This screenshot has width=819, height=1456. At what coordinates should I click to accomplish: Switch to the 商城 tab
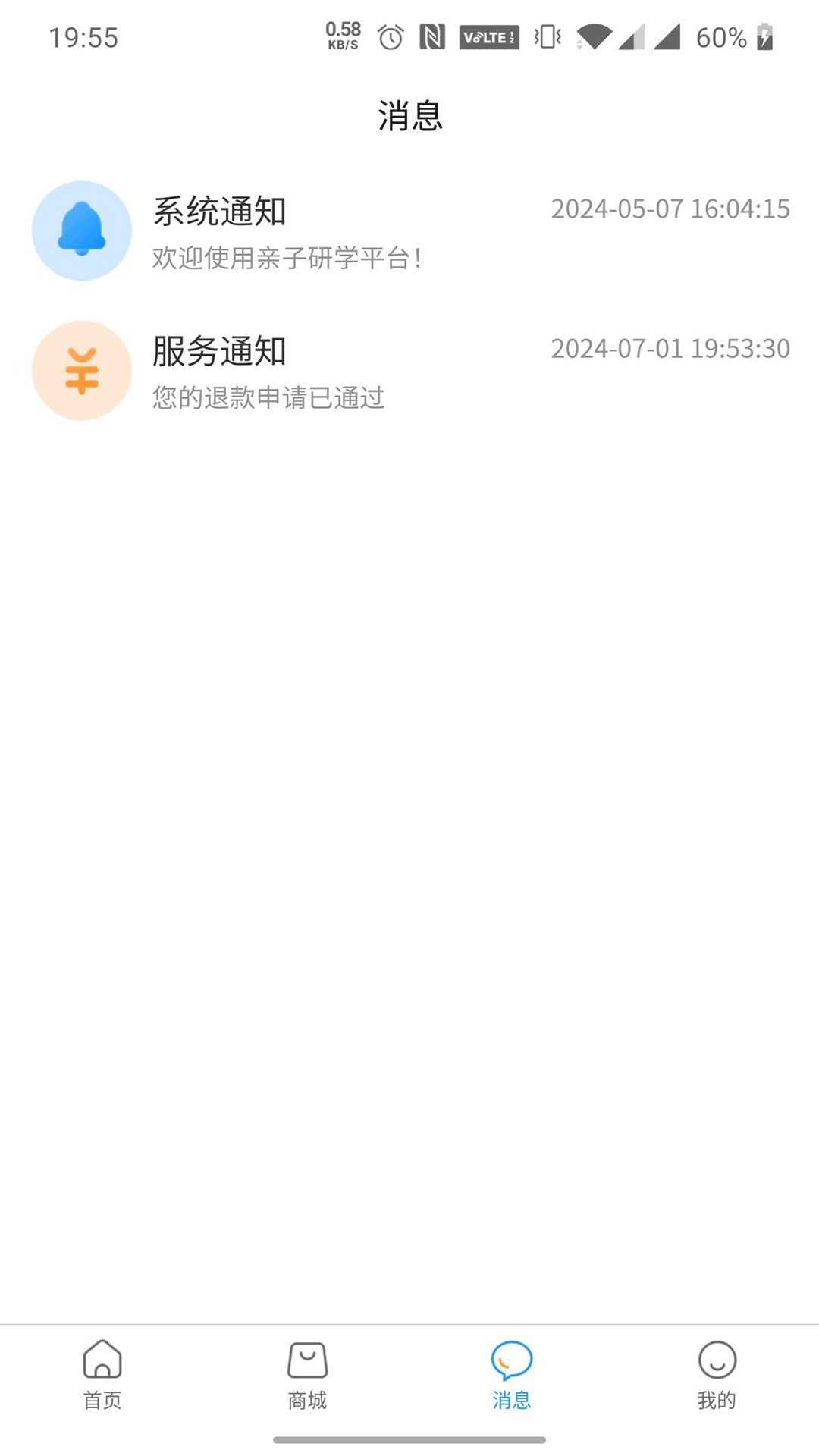coord(307,1376)
